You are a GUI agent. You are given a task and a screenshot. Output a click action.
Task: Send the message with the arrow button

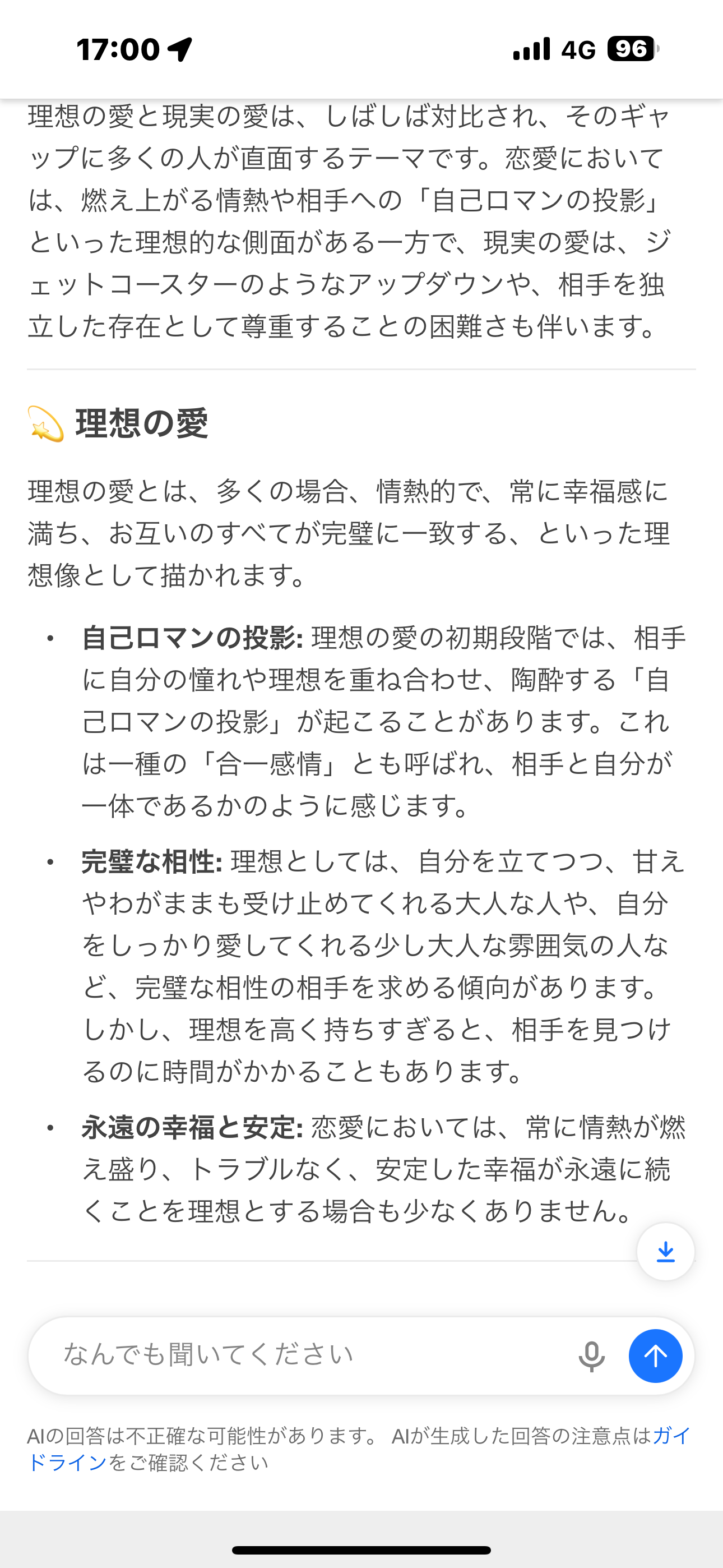tap(655, 1356)
